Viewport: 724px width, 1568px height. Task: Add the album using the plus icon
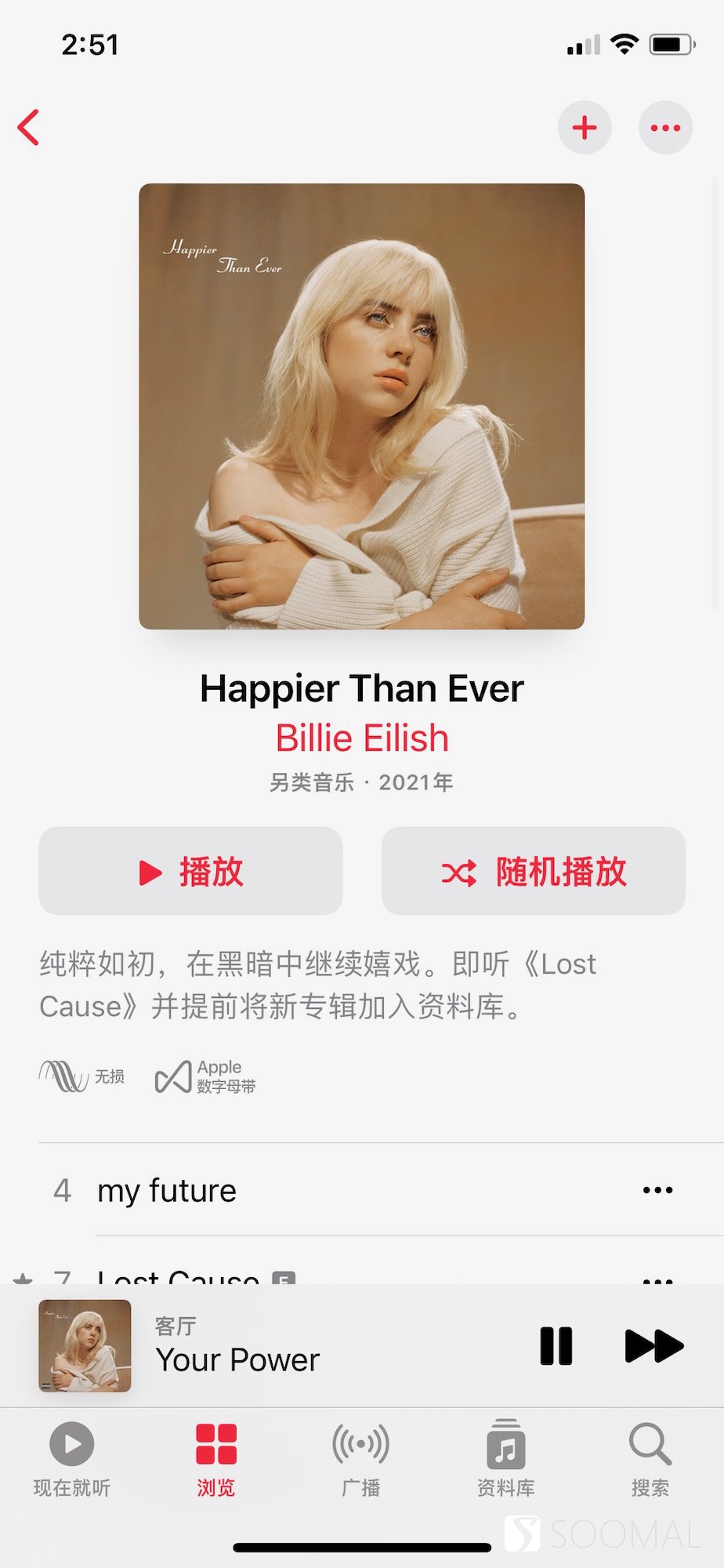pyautogui.click(x=585, y=127)
